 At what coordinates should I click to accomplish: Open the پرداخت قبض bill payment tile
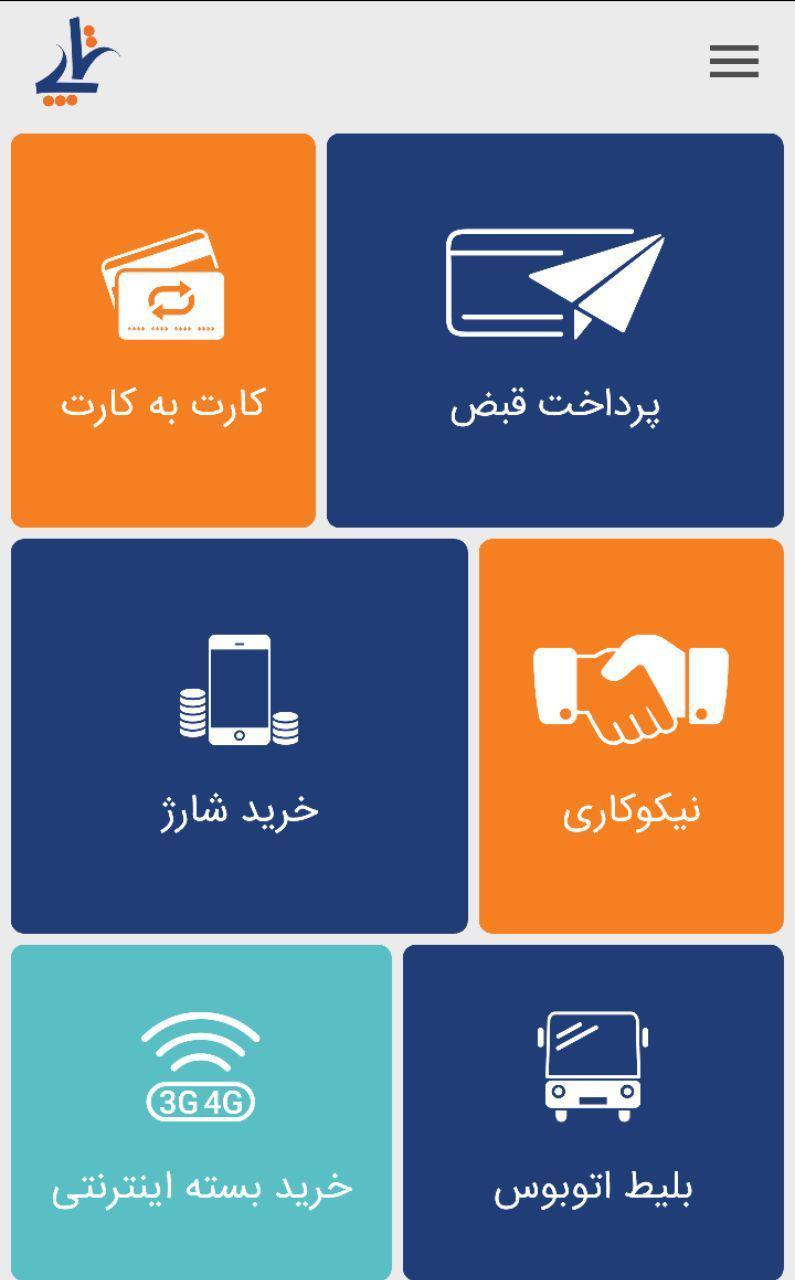(x=555, y=330)
